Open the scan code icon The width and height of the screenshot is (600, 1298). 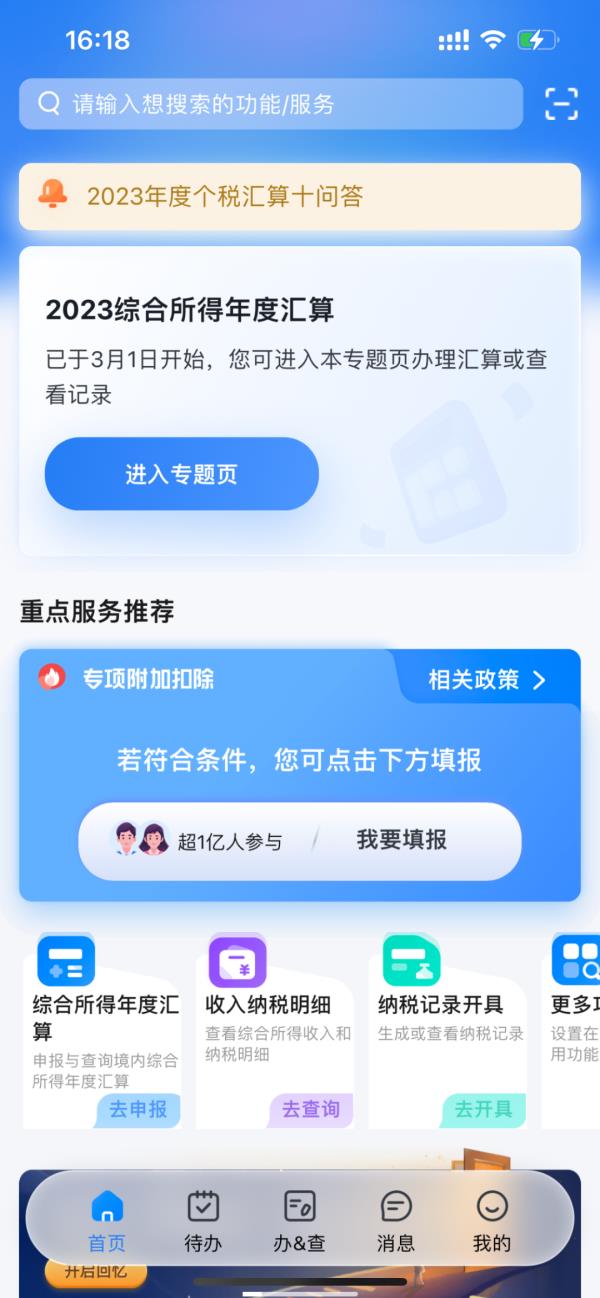561,104
